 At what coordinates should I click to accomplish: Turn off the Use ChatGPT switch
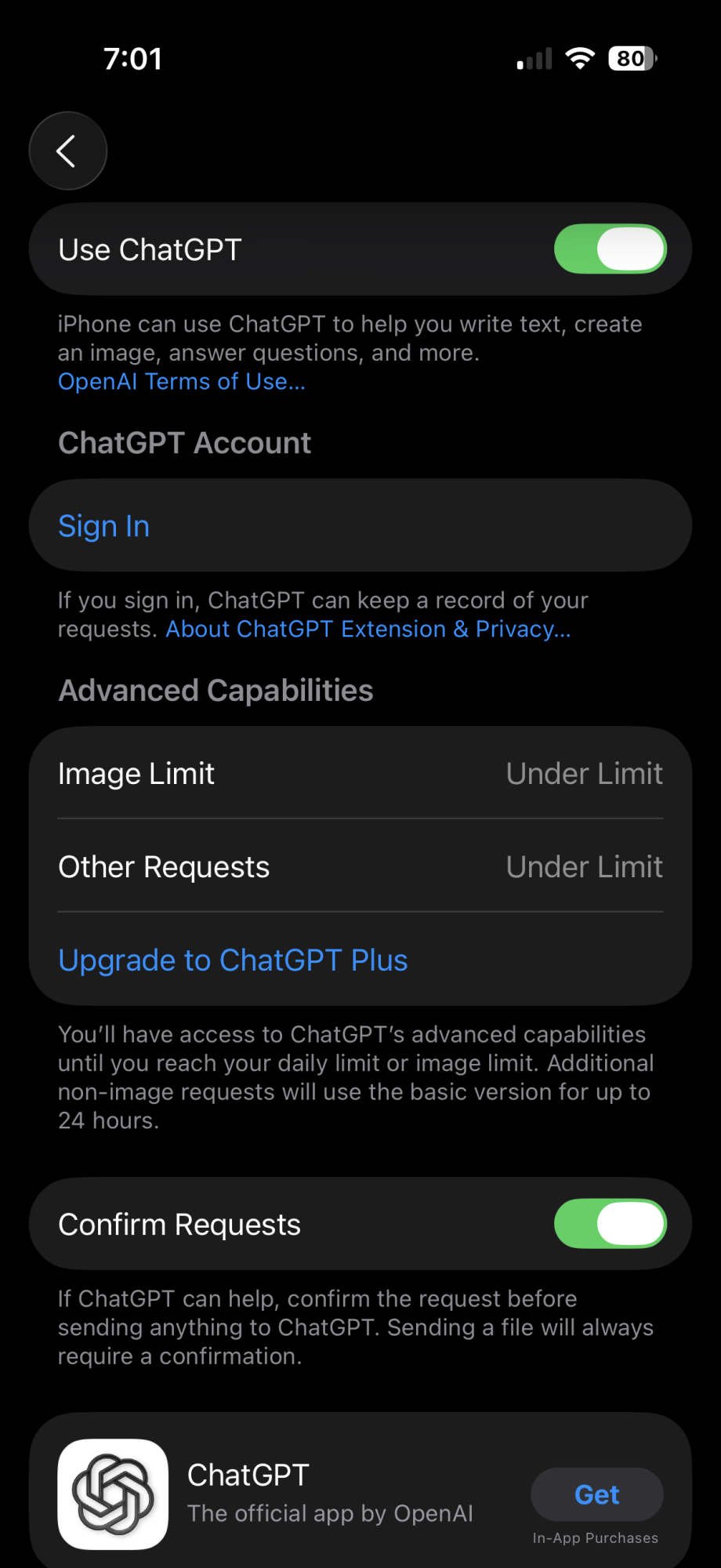[610, 249]
